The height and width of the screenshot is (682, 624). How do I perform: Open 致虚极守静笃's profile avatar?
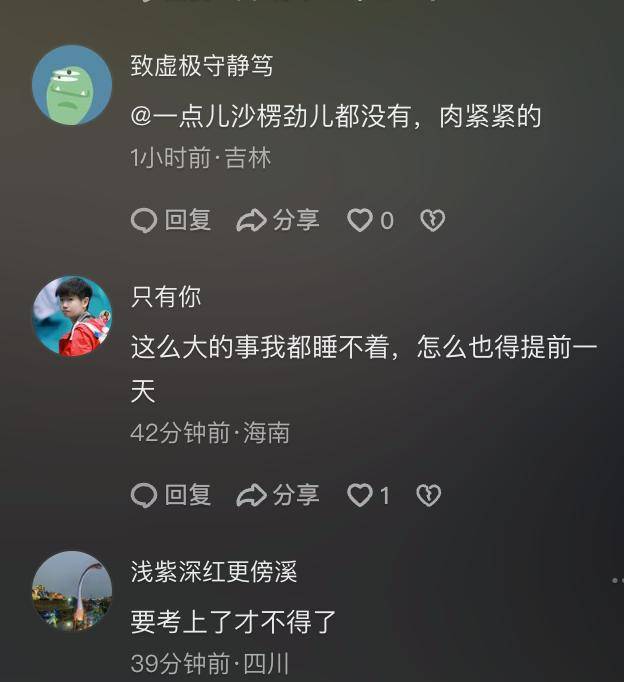tap(72, 85)
